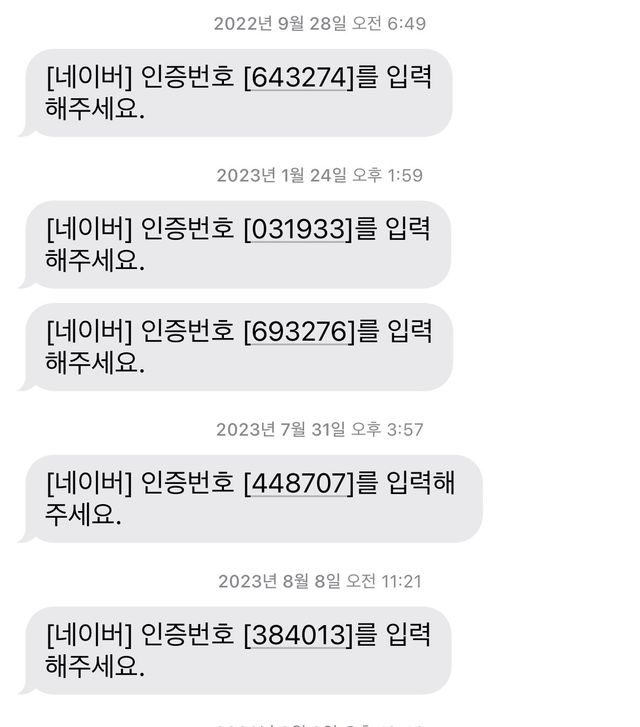Tap the underlined code 643274
This screenshot has width=640, height=727.
[300, 78]
